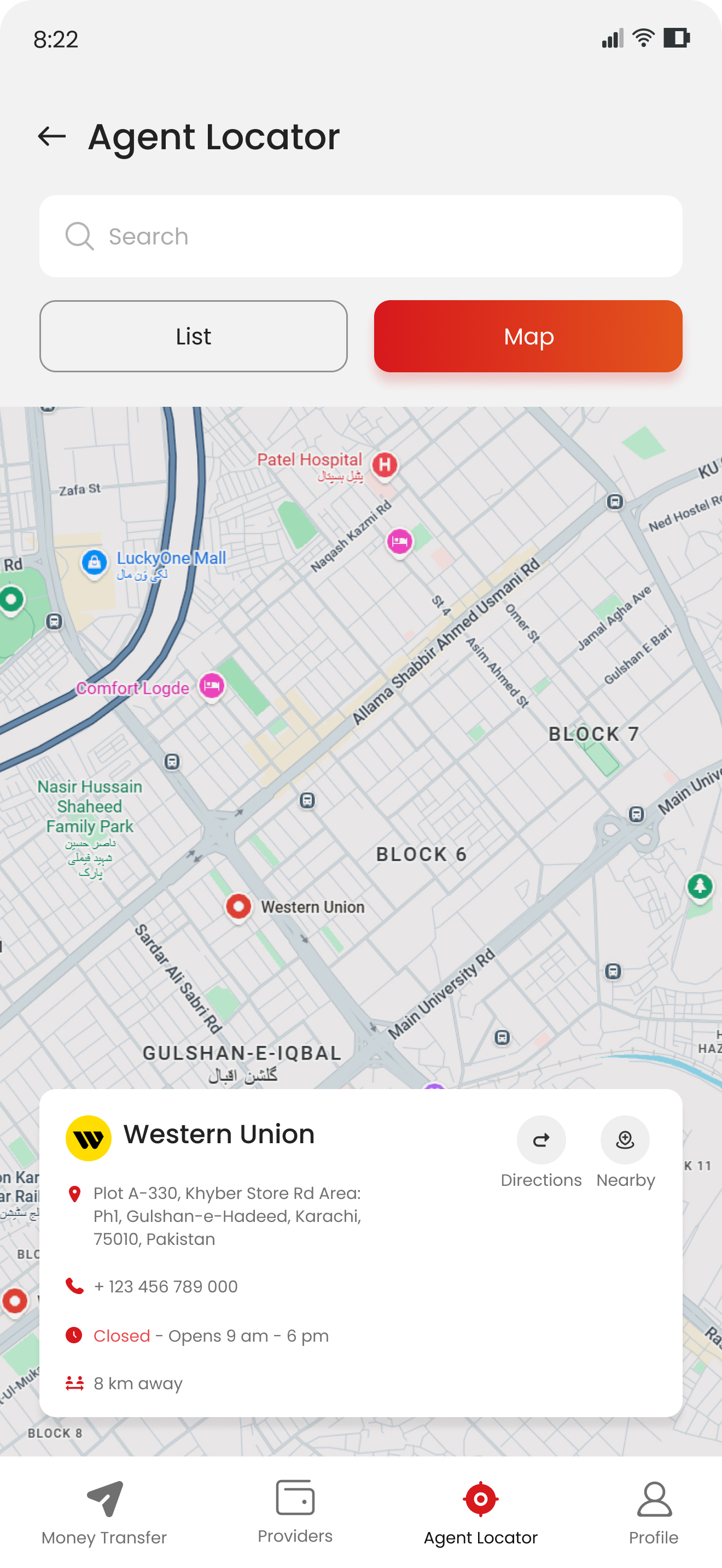Tap the Directions icon on Western Union card
This screenshot has height=1568, width=722.
[x=541, y=1140]
